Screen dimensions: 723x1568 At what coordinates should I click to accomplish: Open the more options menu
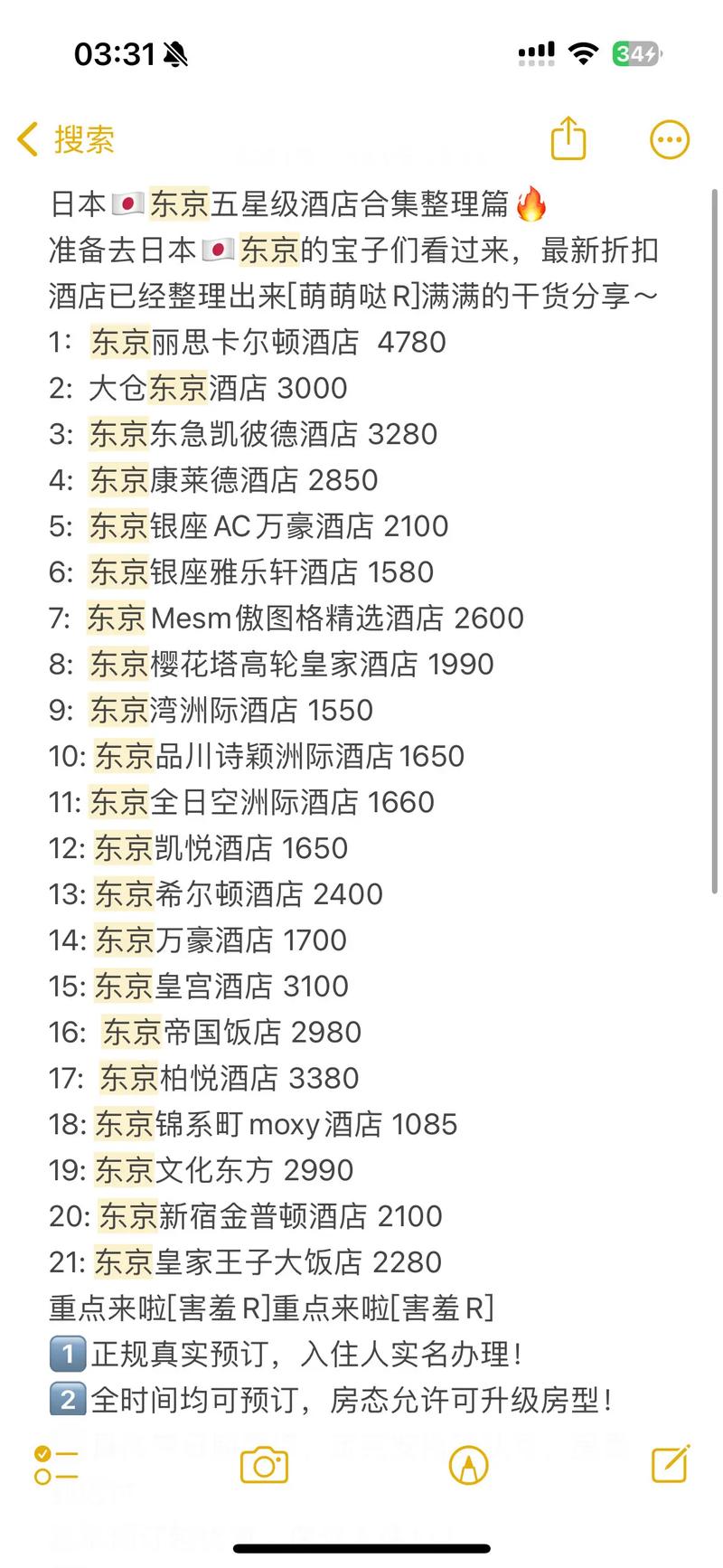coord(670,139)
